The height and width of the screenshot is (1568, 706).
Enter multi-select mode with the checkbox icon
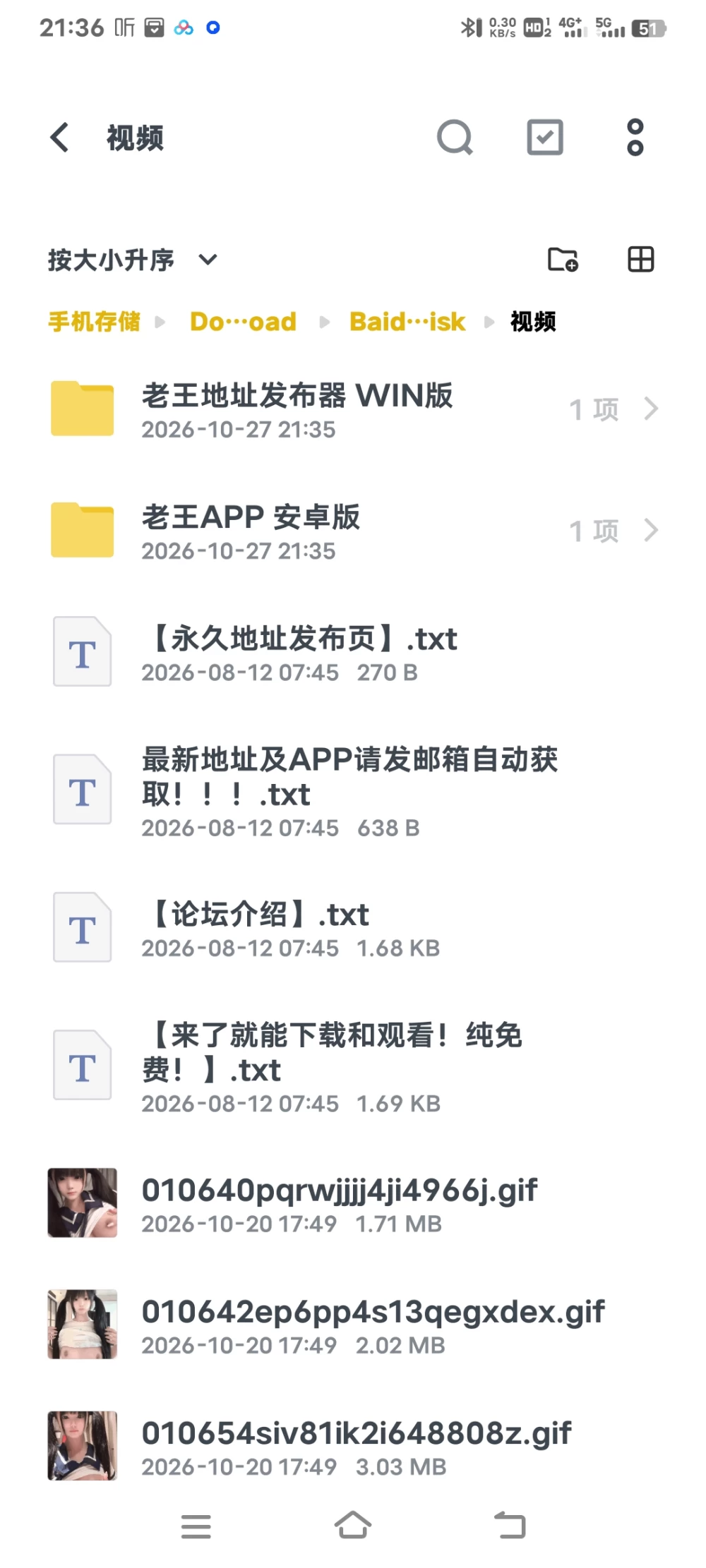point(545,137)
